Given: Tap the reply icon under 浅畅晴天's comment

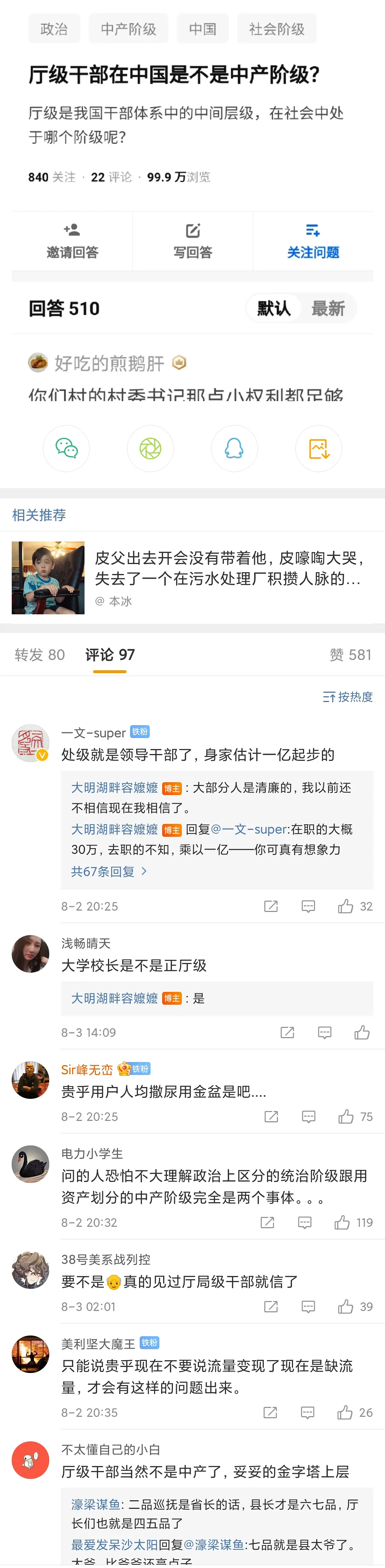Looking at the screenshot, I should (325, 1032).
